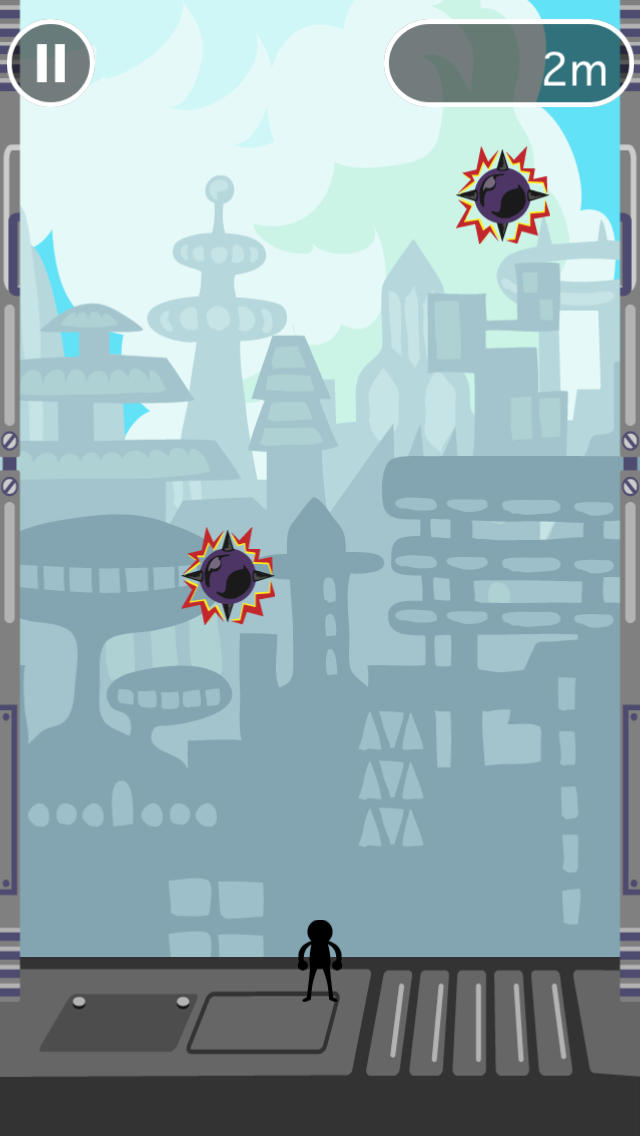Pause the game
The width and height of the screenshot is (640, 1136).
[x=51, y=63]
